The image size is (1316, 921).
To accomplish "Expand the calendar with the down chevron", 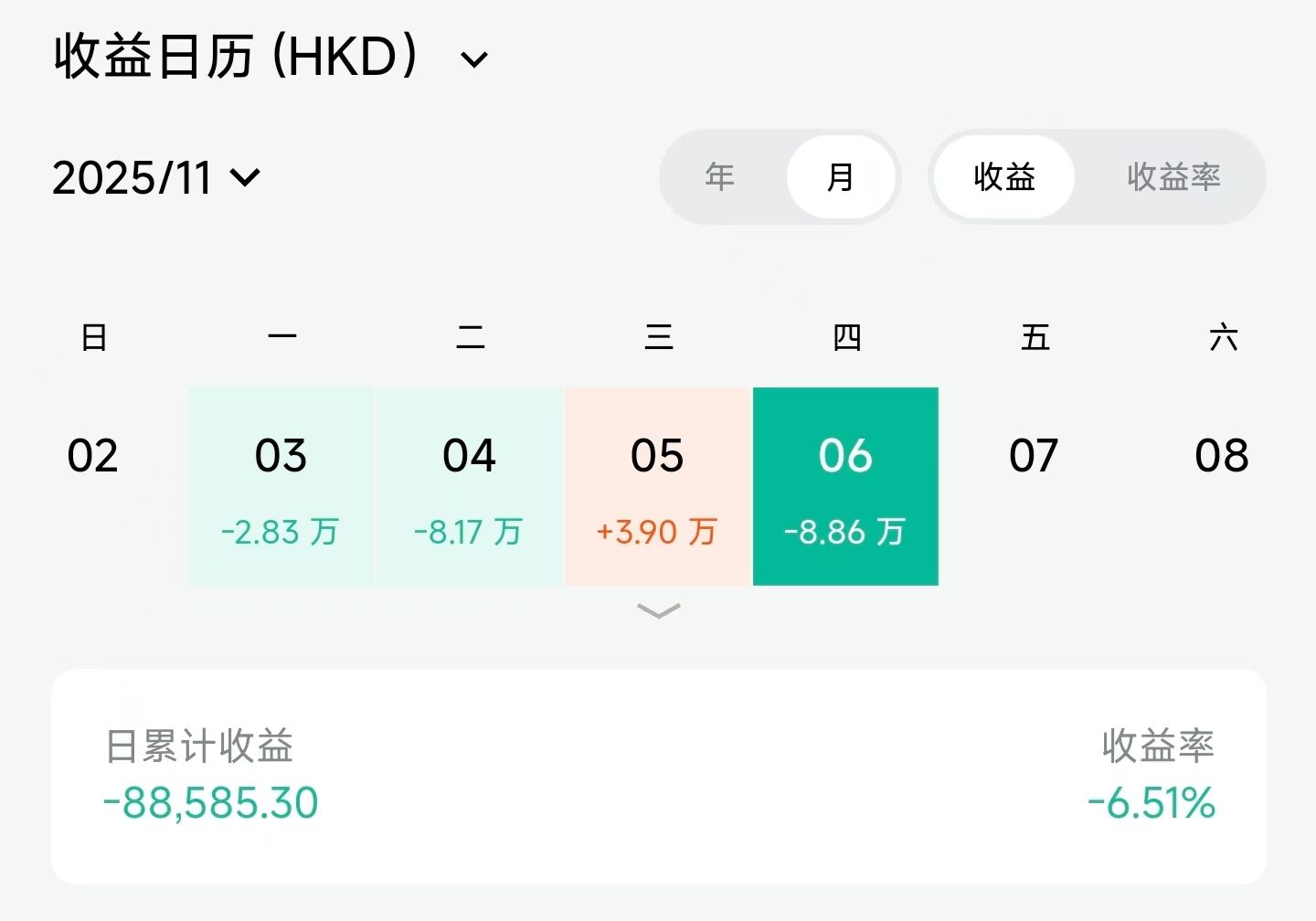I will pos(658,610).
